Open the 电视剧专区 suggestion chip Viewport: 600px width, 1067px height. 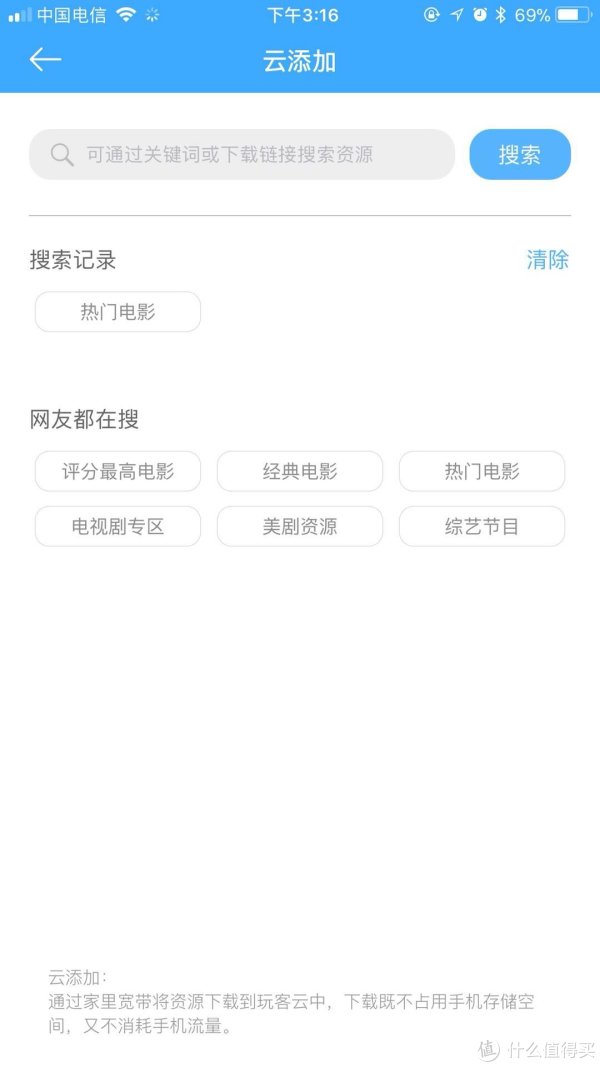click(x=118, y=526)
